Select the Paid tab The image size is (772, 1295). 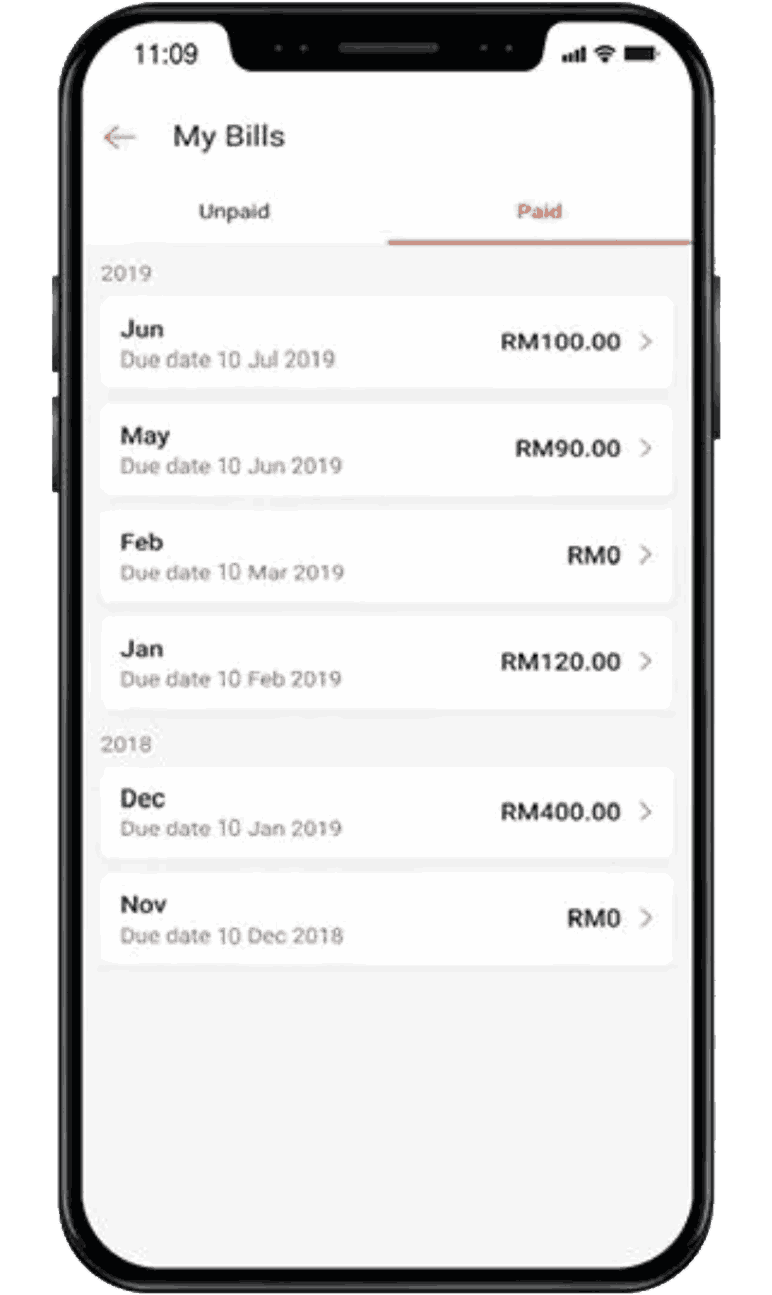point(539,212)
